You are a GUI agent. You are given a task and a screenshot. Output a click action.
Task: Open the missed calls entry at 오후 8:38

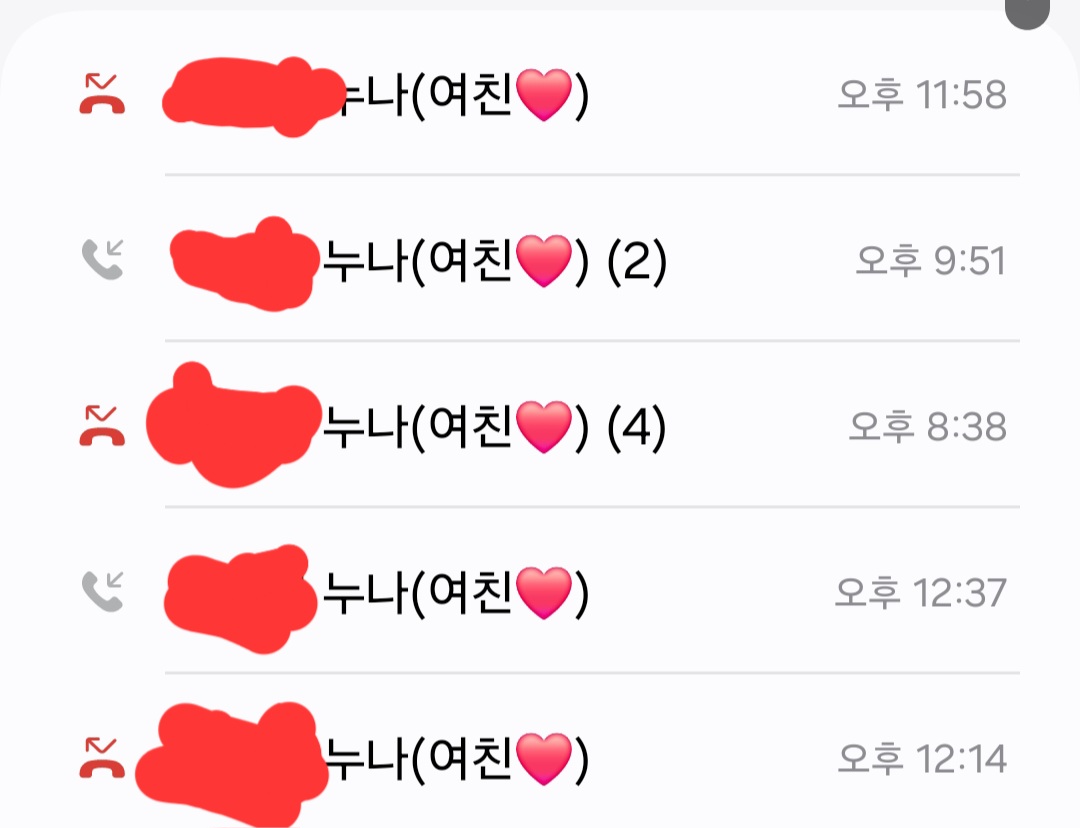coord(540,427)
